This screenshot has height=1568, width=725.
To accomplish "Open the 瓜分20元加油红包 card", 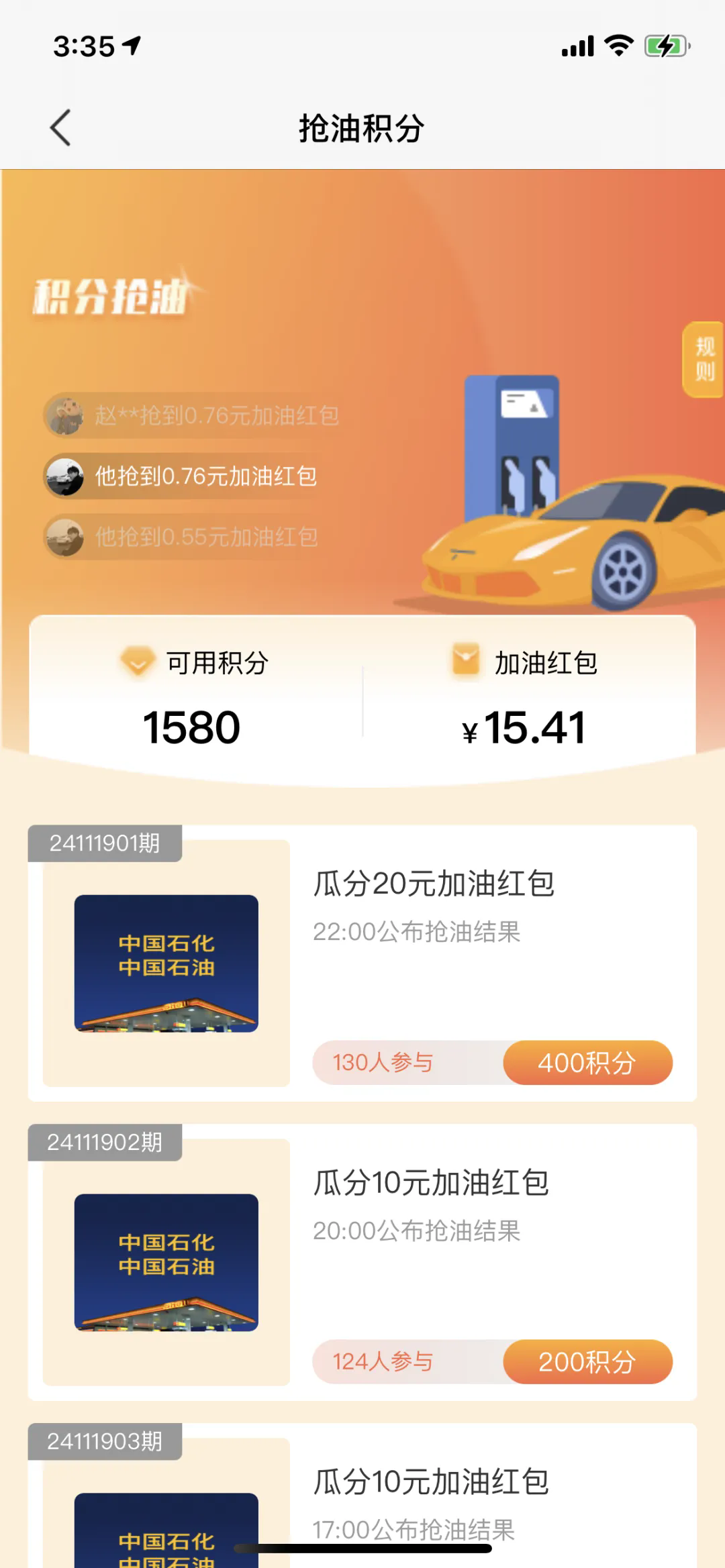I will tap(434, 884).
